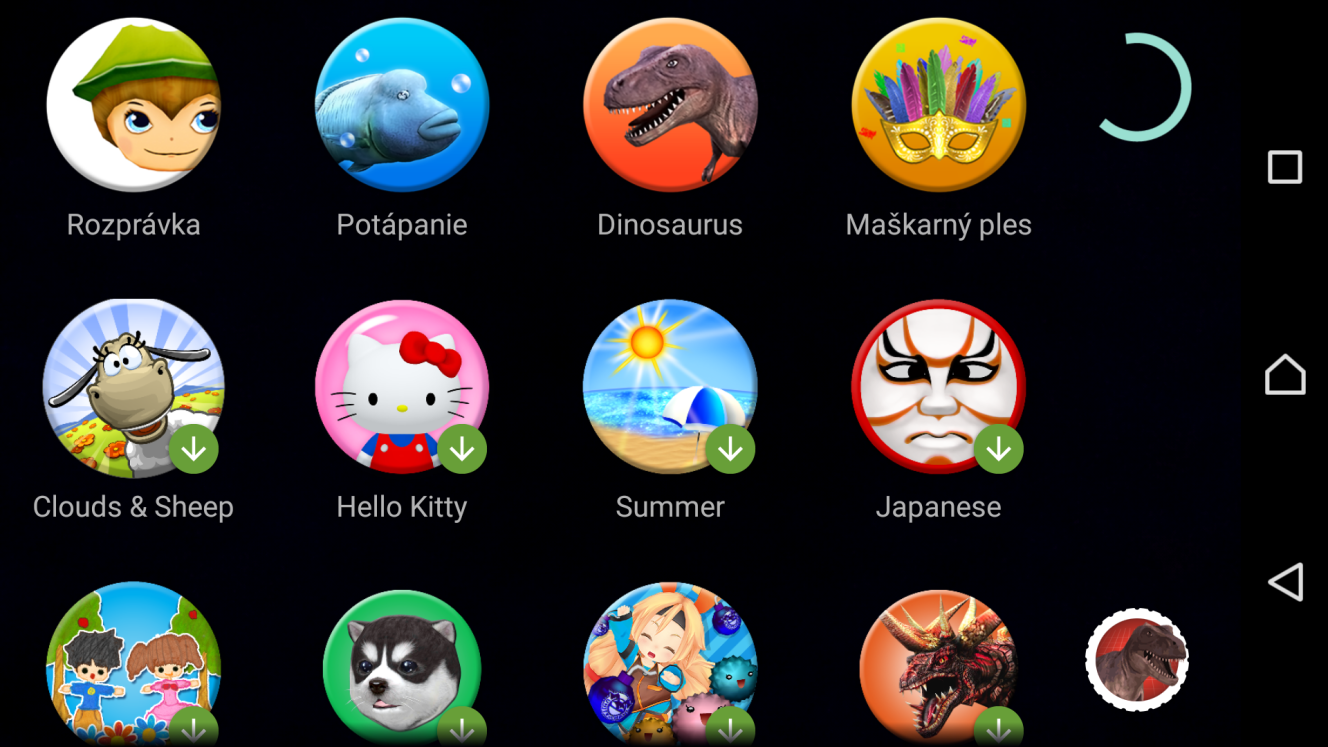
Task: Tap the selected dinosaur button with dashed border
Action: [1137, 660]
